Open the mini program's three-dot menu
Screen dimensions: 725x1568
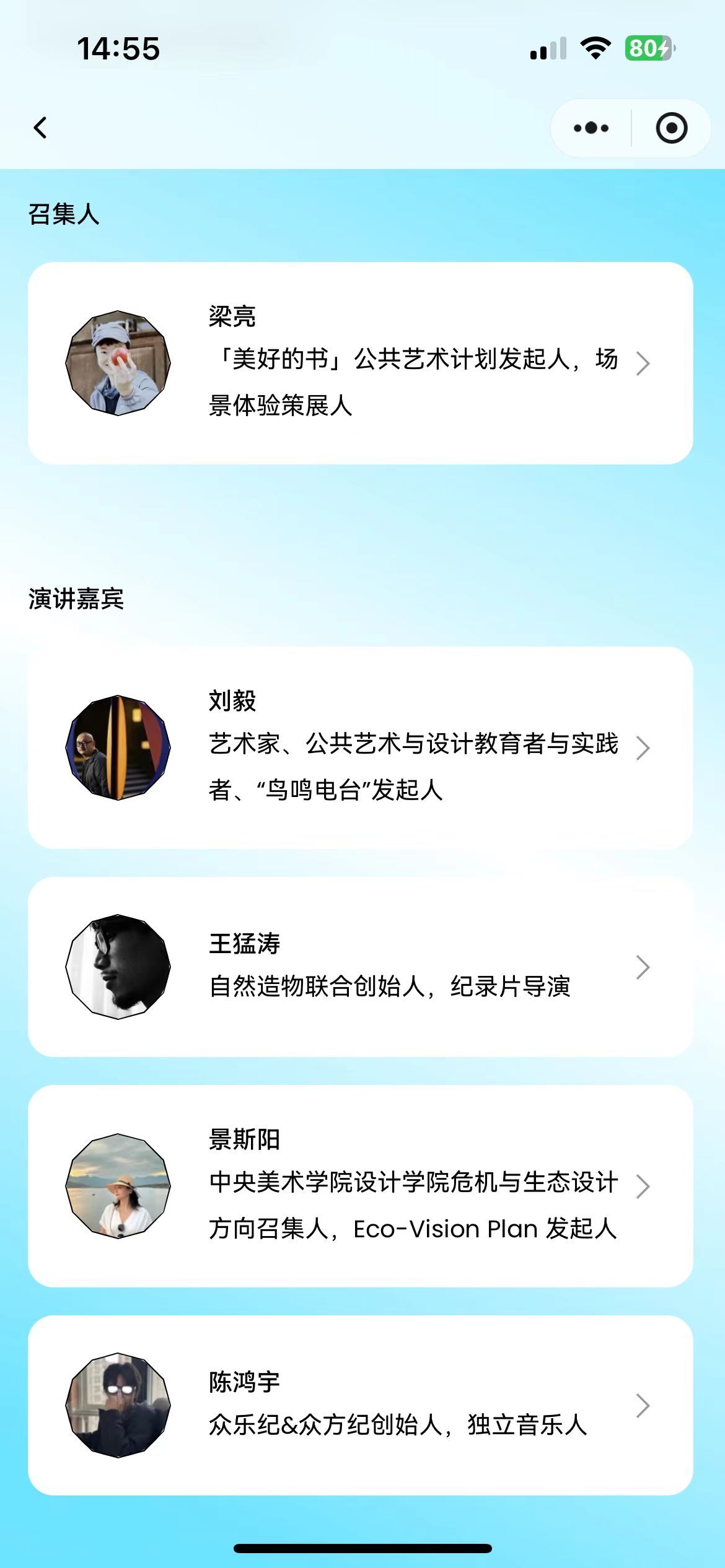591,128
